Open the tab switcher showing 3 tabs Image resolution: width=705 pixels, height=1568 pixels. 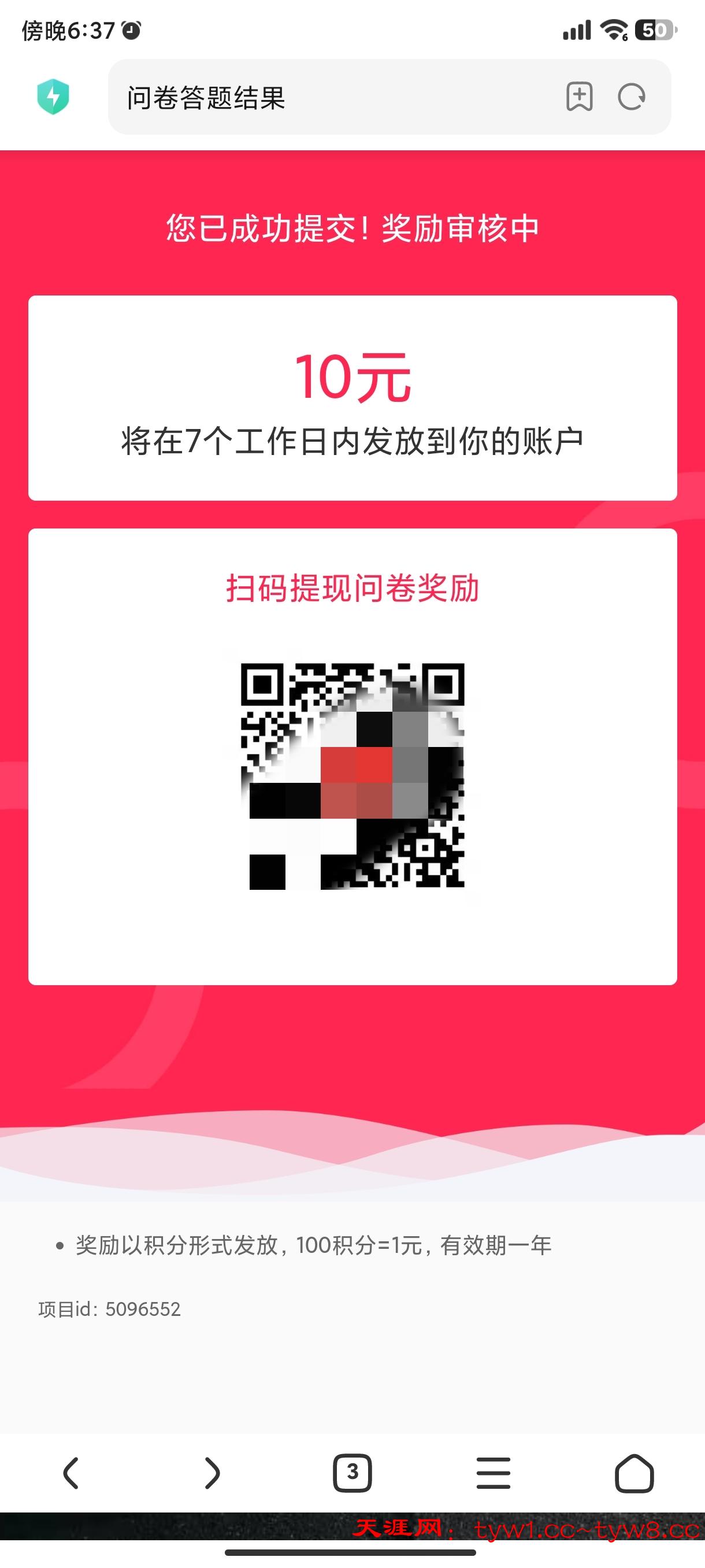pyautogui.click(x=352, y=1473)
